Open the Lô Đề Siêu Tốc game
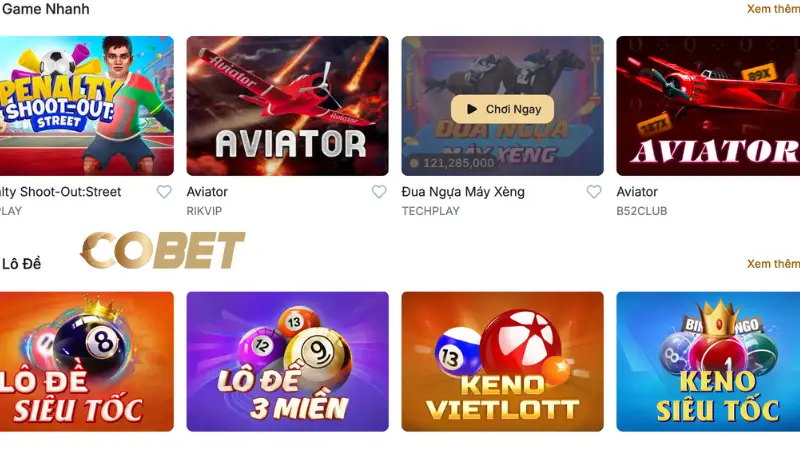The image size is (800, 450). (x=86, y=362)
